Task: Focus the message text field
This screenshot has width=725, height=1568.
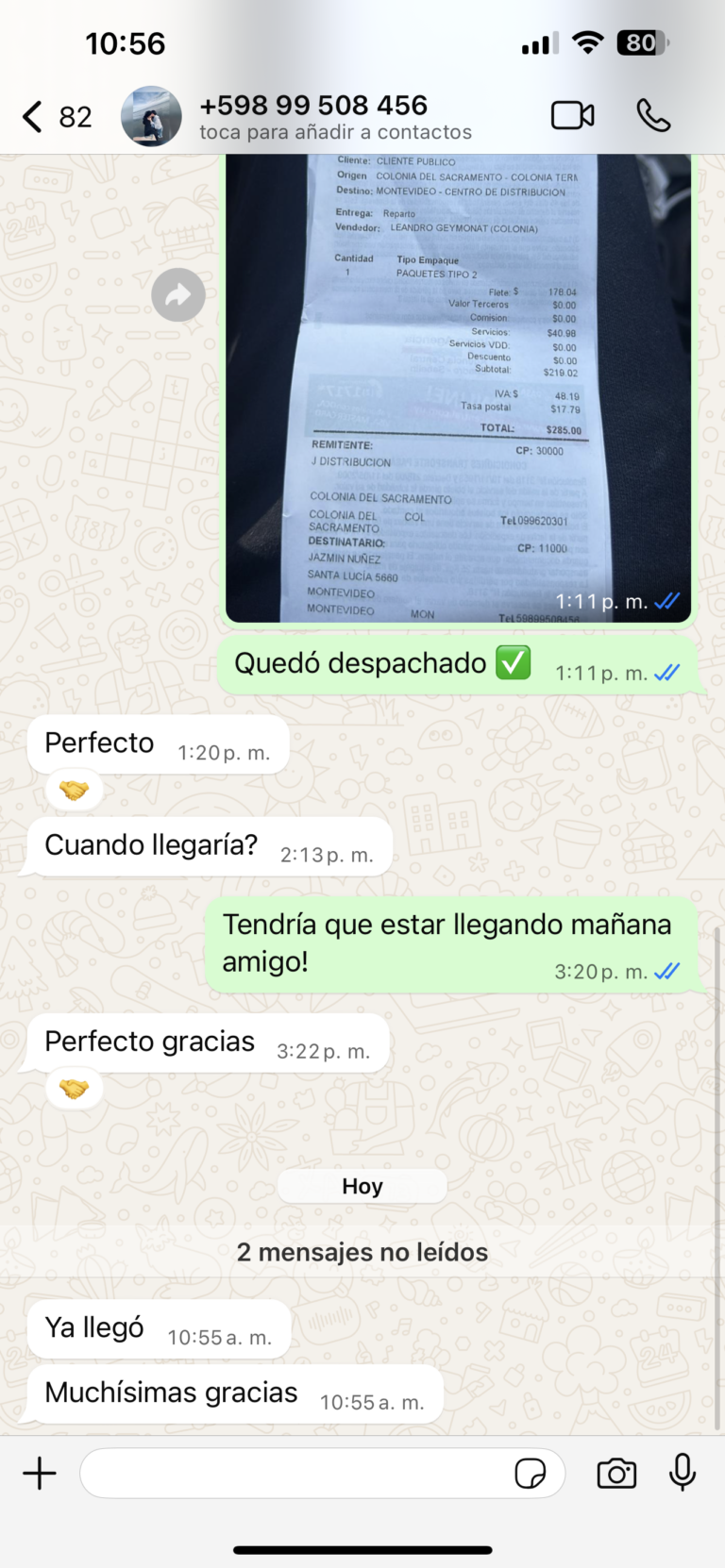Action: [x=293, y=1473]
